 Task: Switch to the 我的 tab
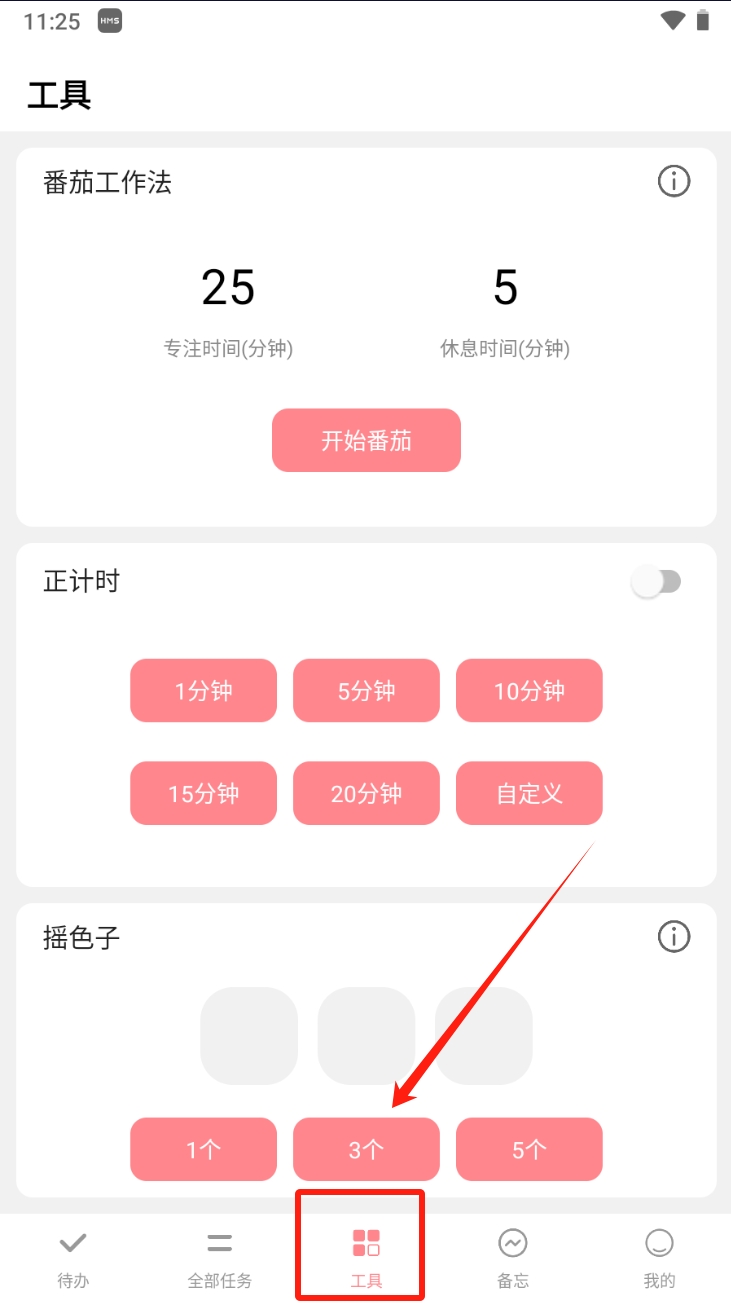click(x=658, y=1257)
